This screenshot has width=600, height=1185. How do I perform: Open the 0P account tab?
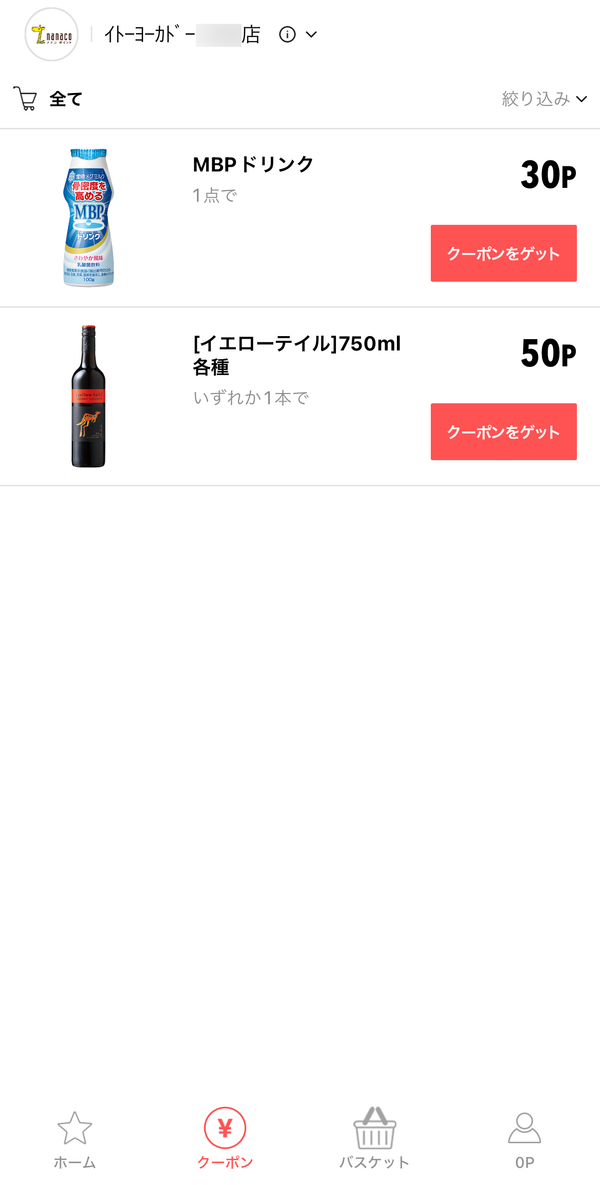coord(525,1140)
